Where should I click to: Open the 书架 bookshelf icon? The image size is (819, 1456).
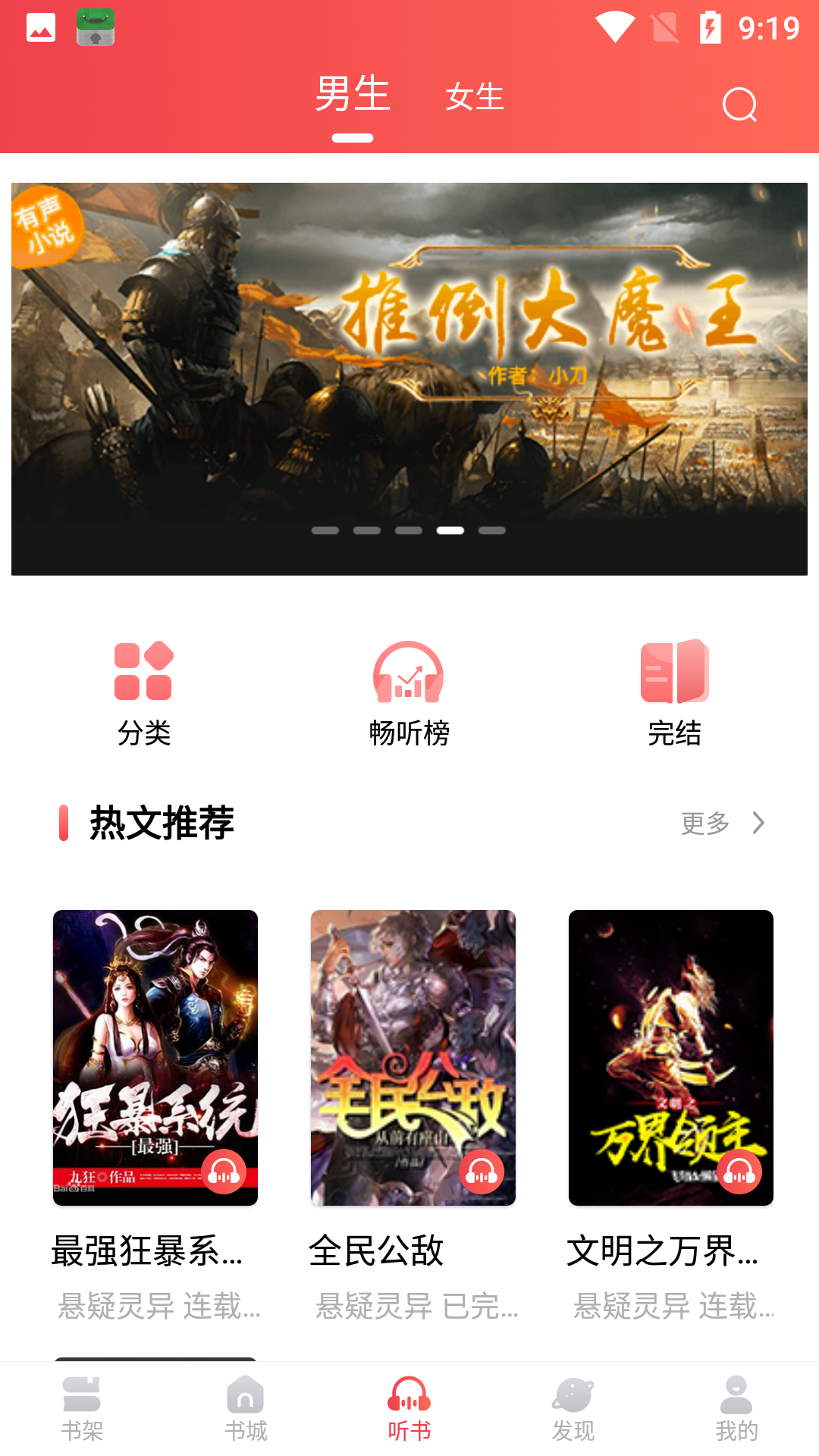point(82,1408)
